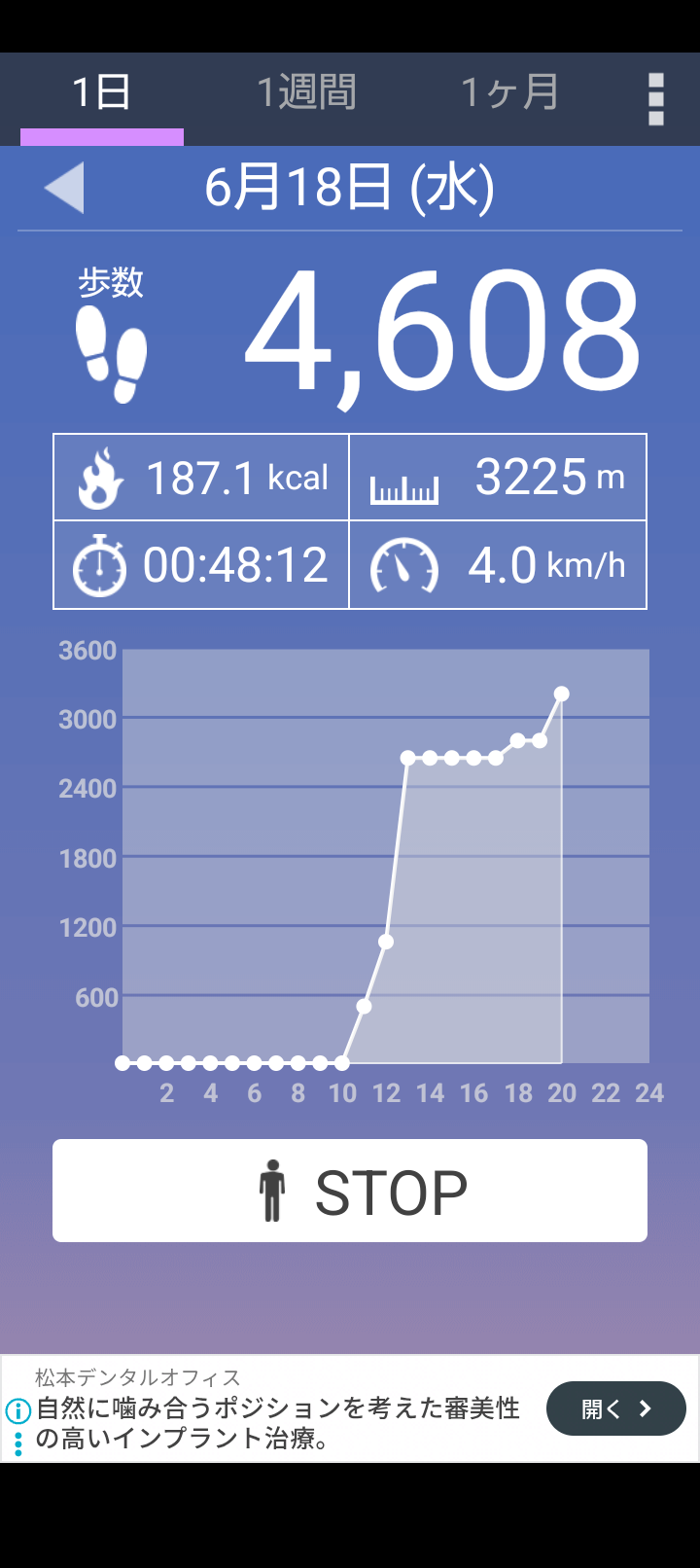Select the 1日 tab
Image resolution: width=700 pixels, height=1568 pixels.
(x=102, y=93)
